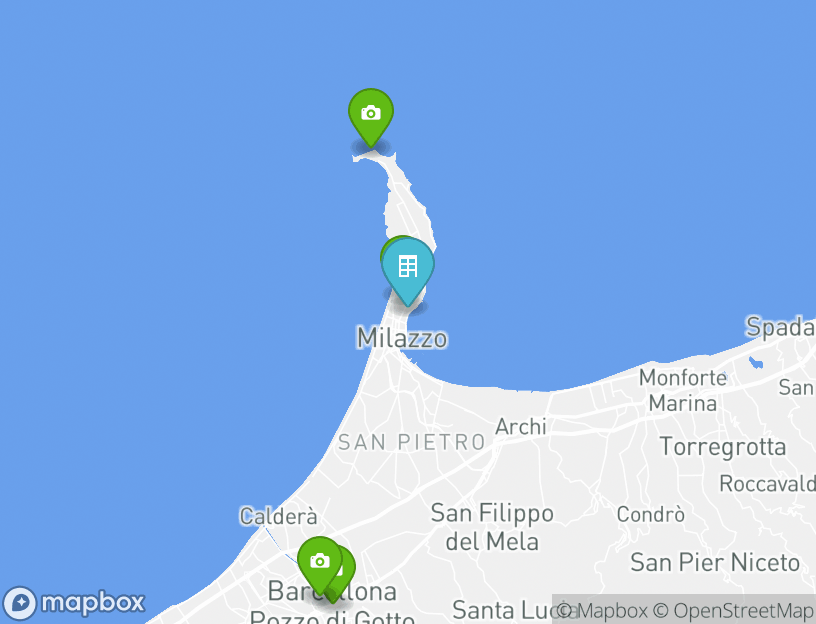Open the OpenStreetMap attribution link
Screen dimensions: 816x624
(x=735, y=610)
